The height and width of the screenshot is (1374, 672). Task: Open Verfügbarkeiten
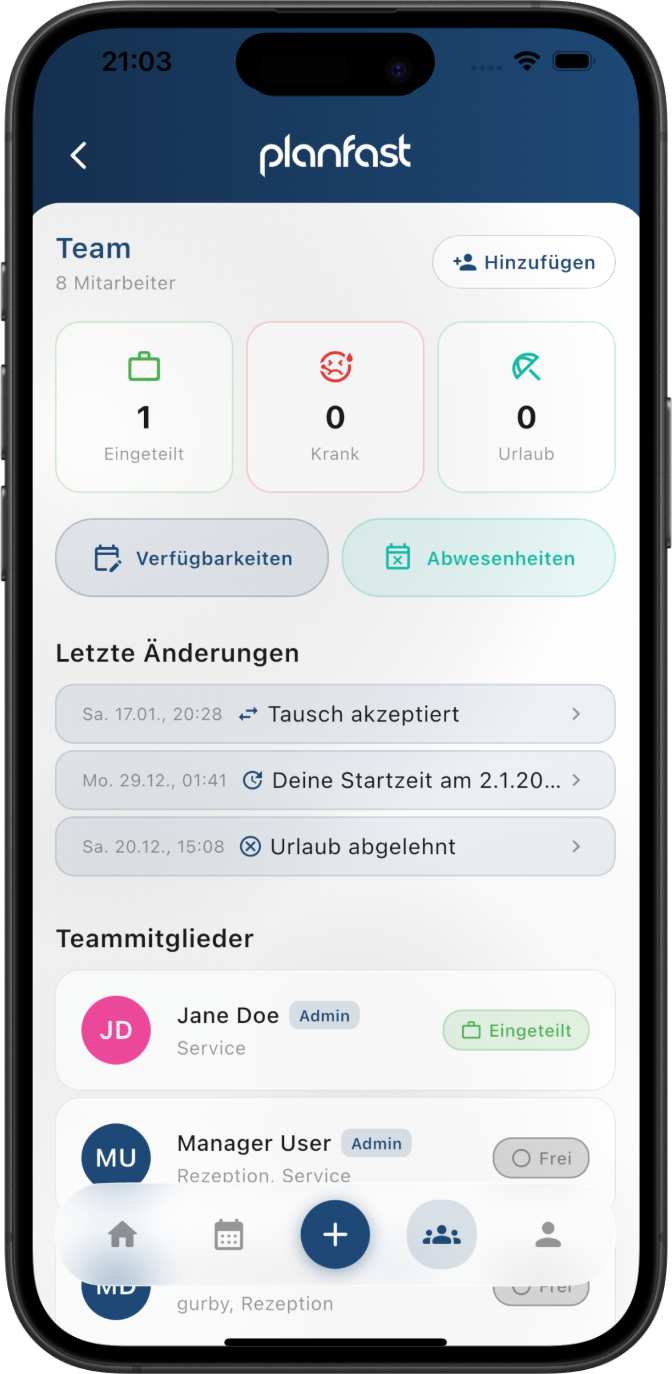[x=192, y=558]
